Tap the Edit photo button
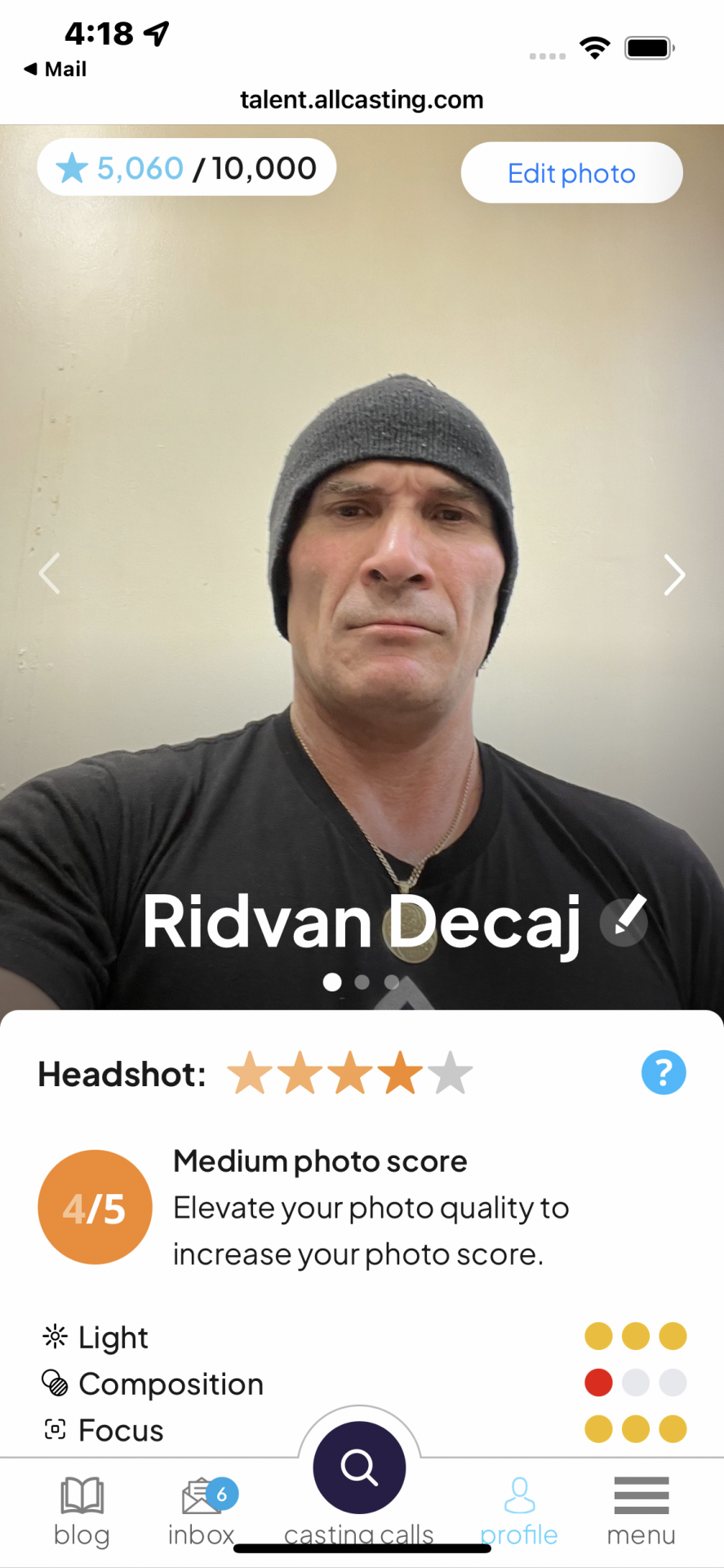 571,173
